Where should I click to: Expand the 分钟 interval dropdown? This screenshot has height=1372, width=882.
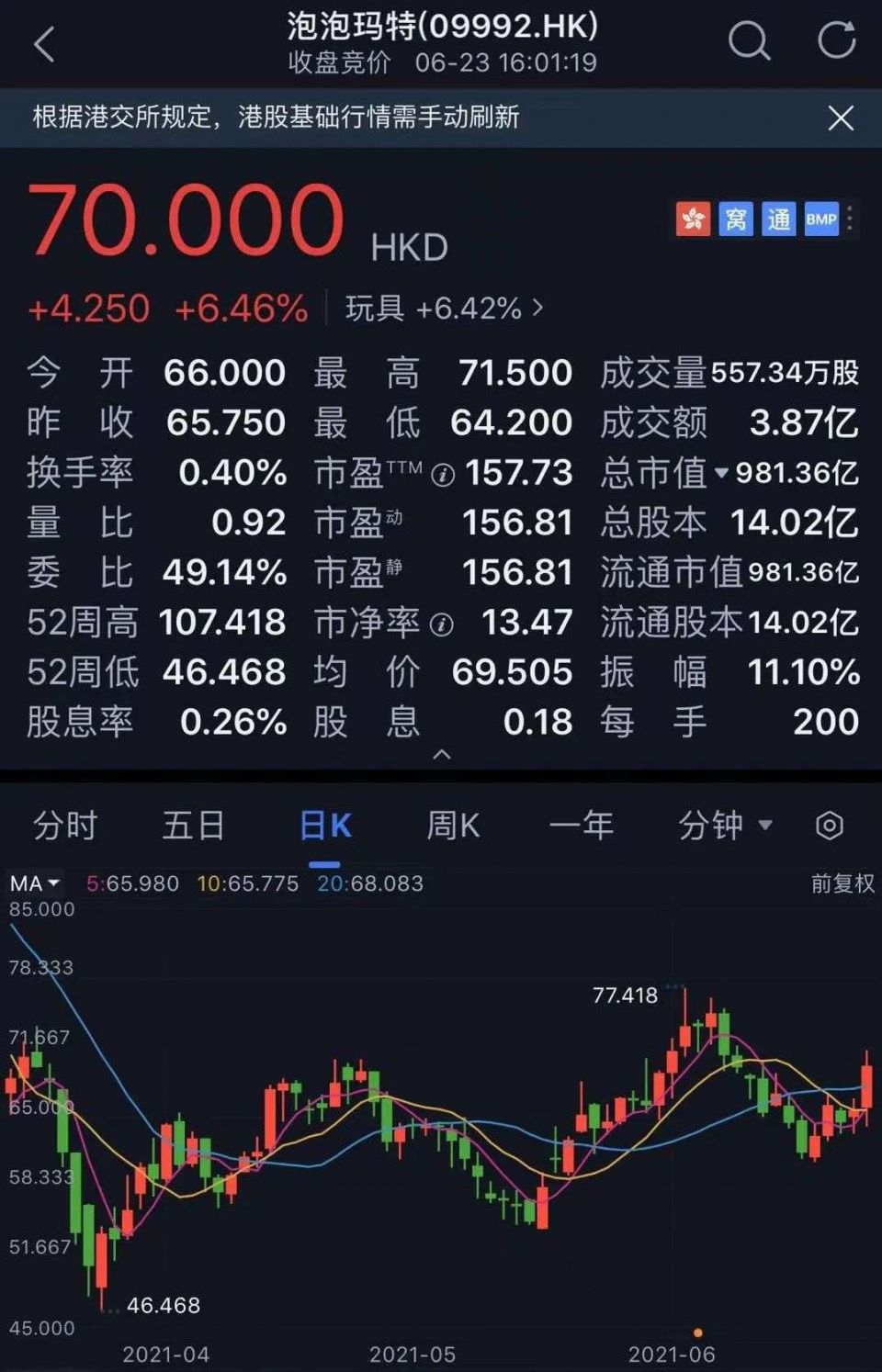(724, 826)
